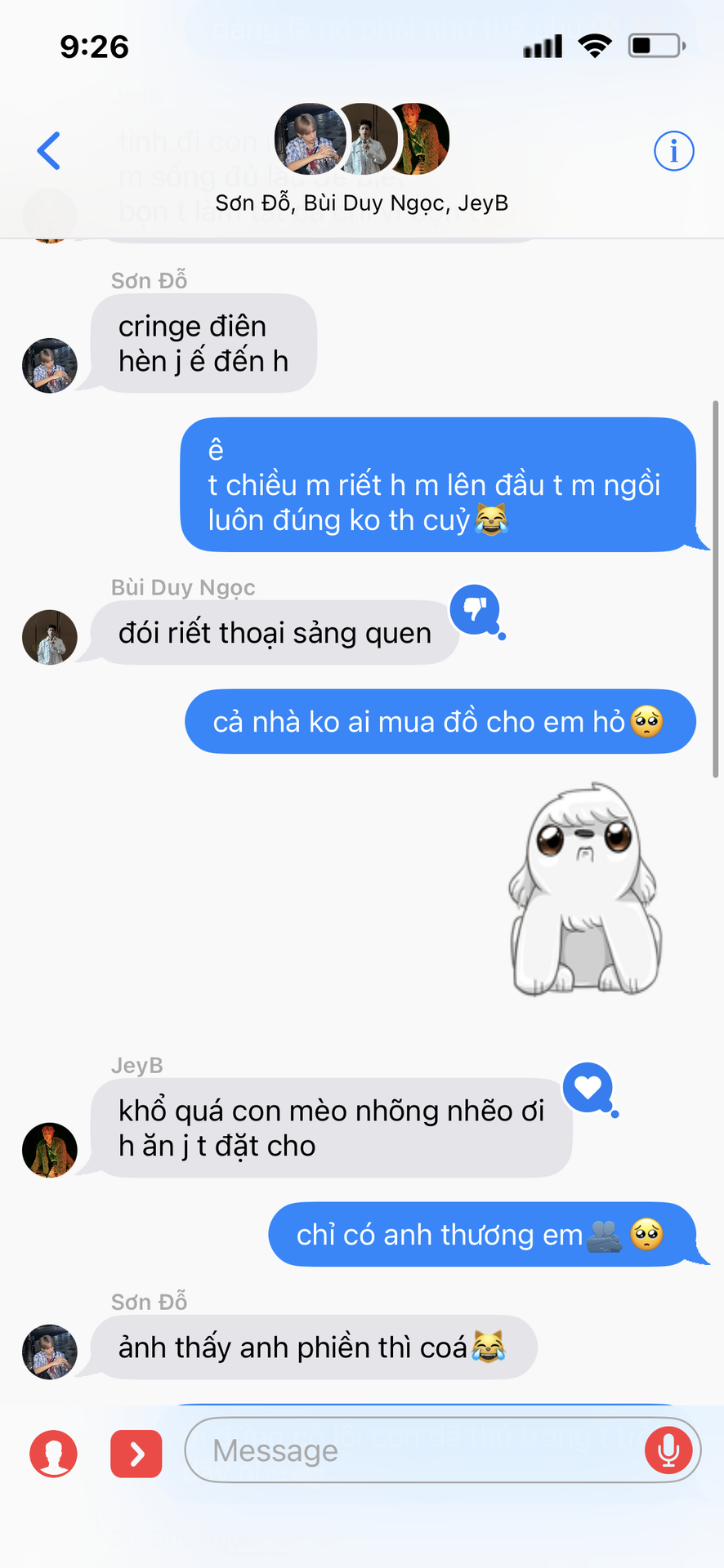The height and width of the screenshot is (1568, 724).
Task: View thumbs-down reaction on Bùi Duy Ngọc's message
Action: [x=475, y=609]
